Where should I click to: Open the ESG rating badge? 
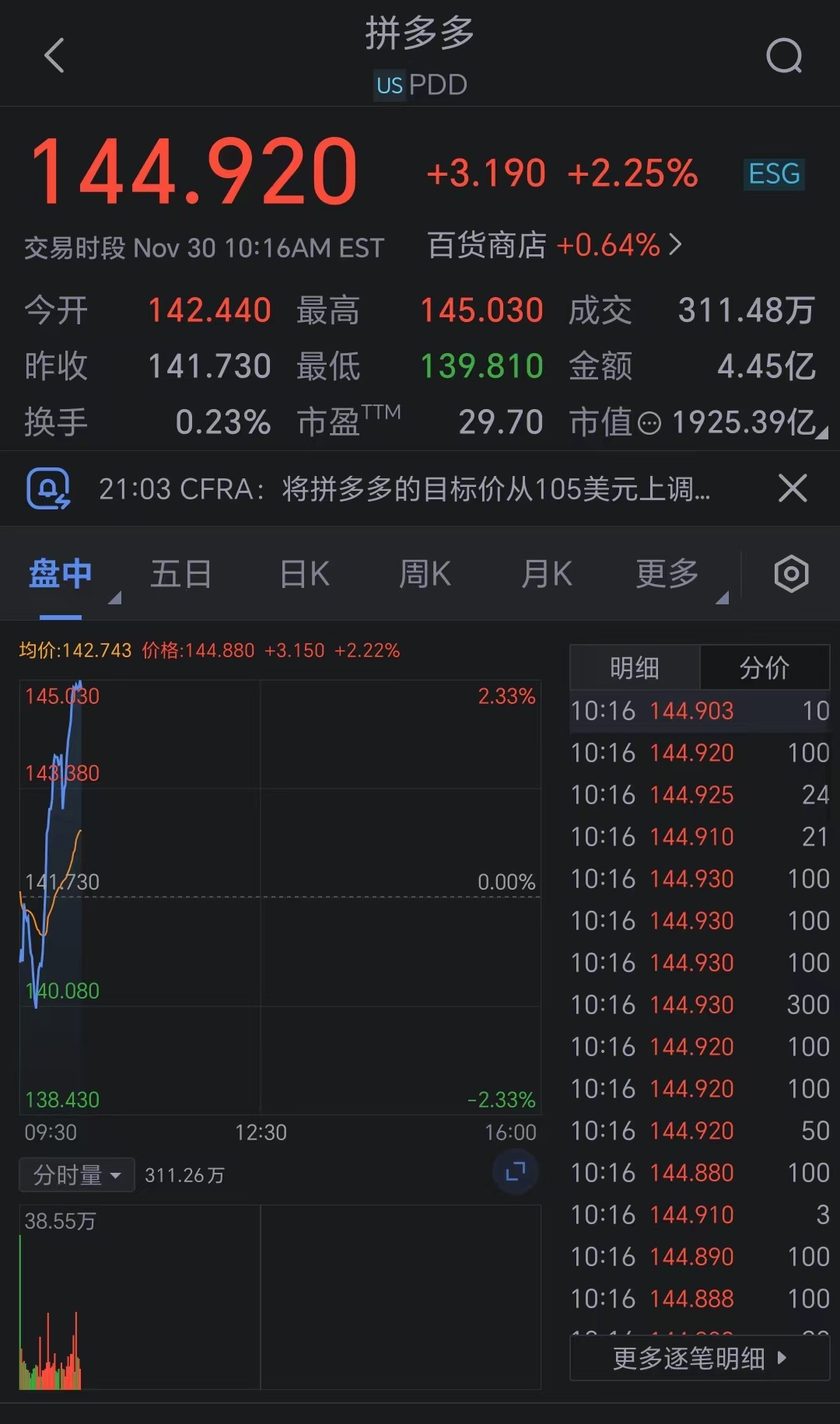[x=773, y=173]
